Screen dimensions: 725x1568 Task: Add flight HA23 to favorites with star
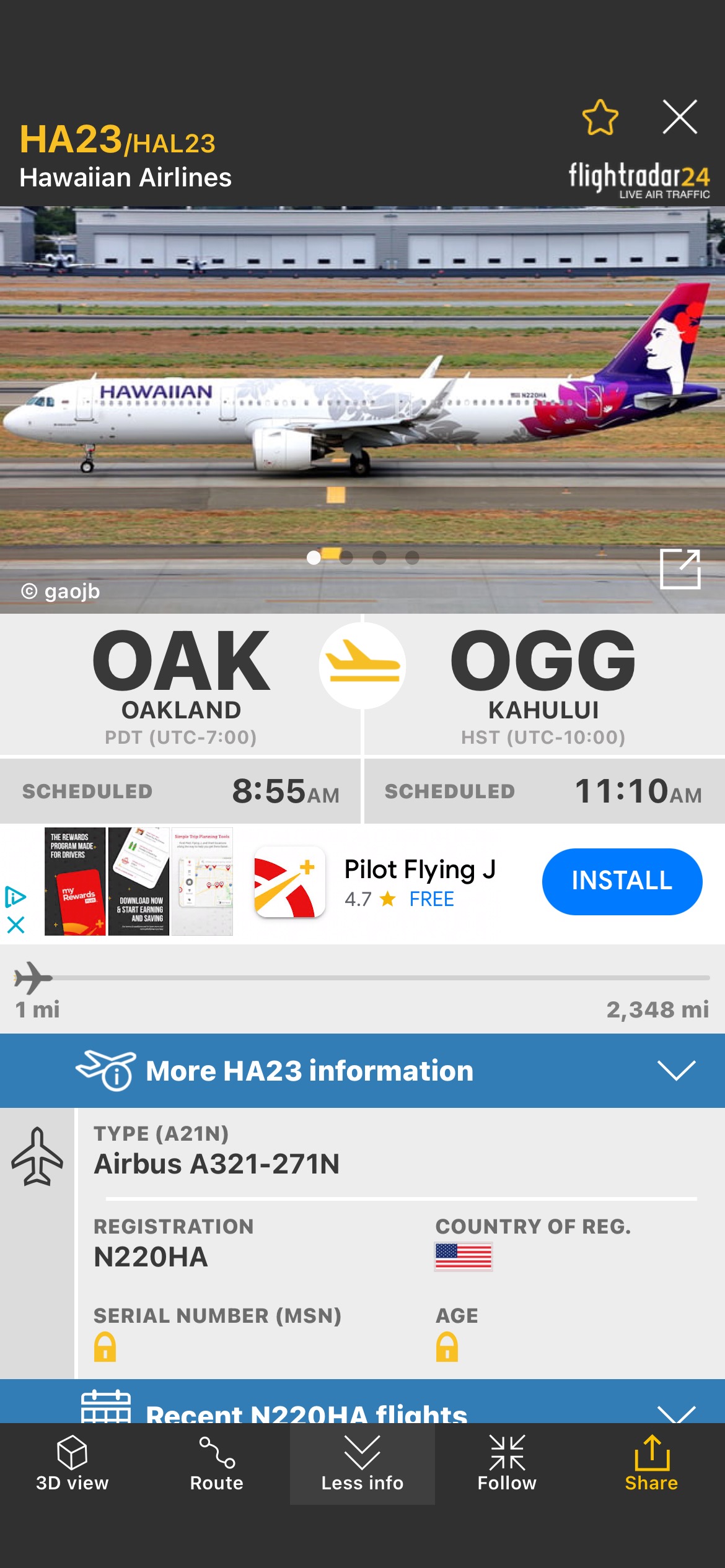pyautogui.click(x=600, y=117)
